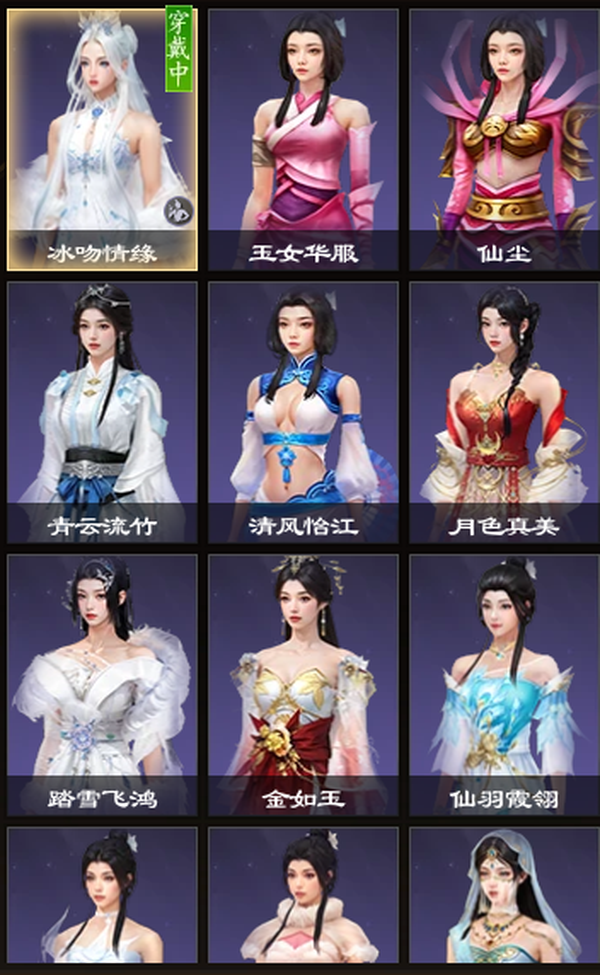Pick the 清风怡江 costume

point(303,413)
